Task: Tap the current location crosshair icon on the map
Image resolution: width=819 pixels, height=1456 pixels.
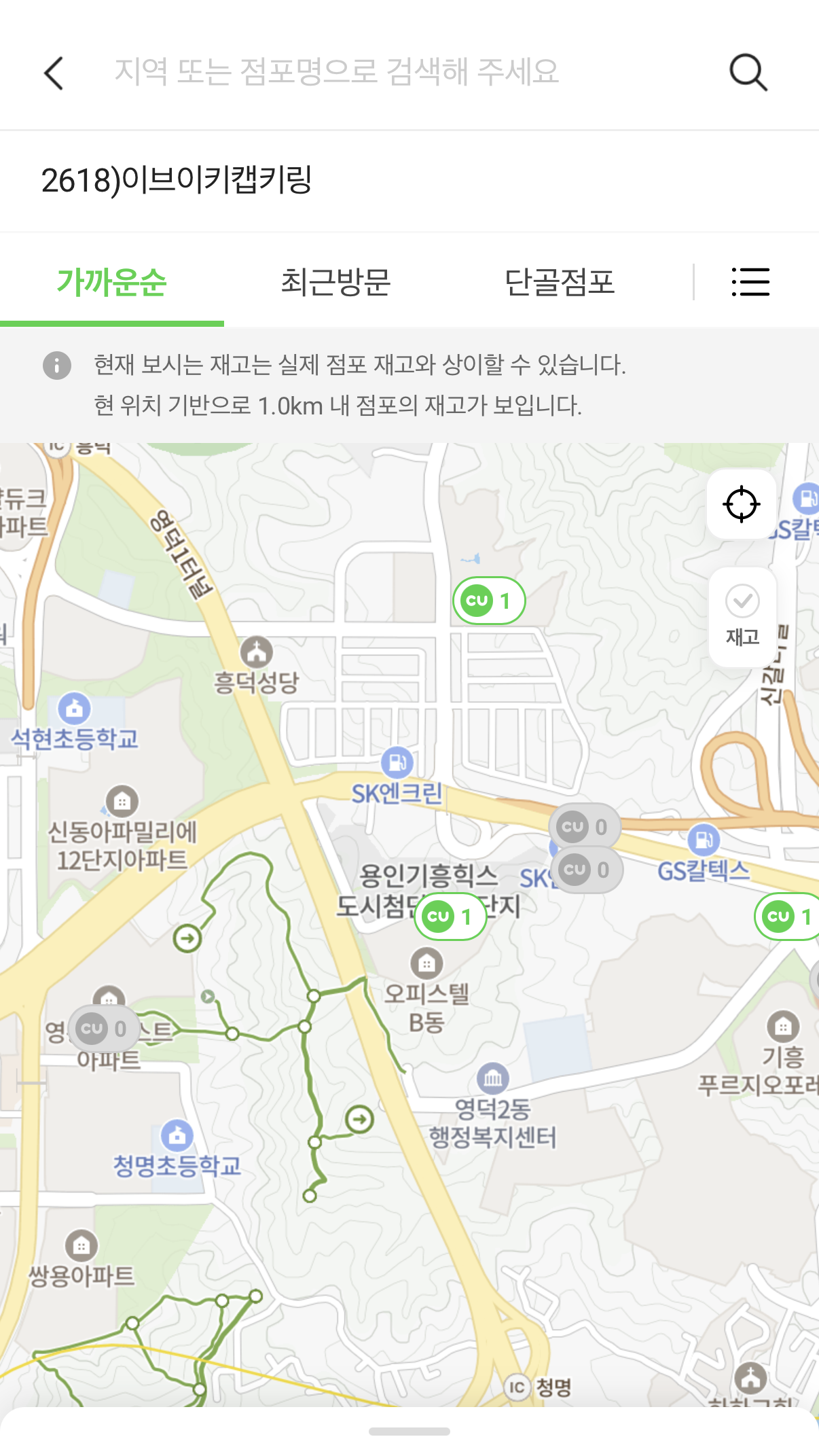Action: (x=742, y=503)
